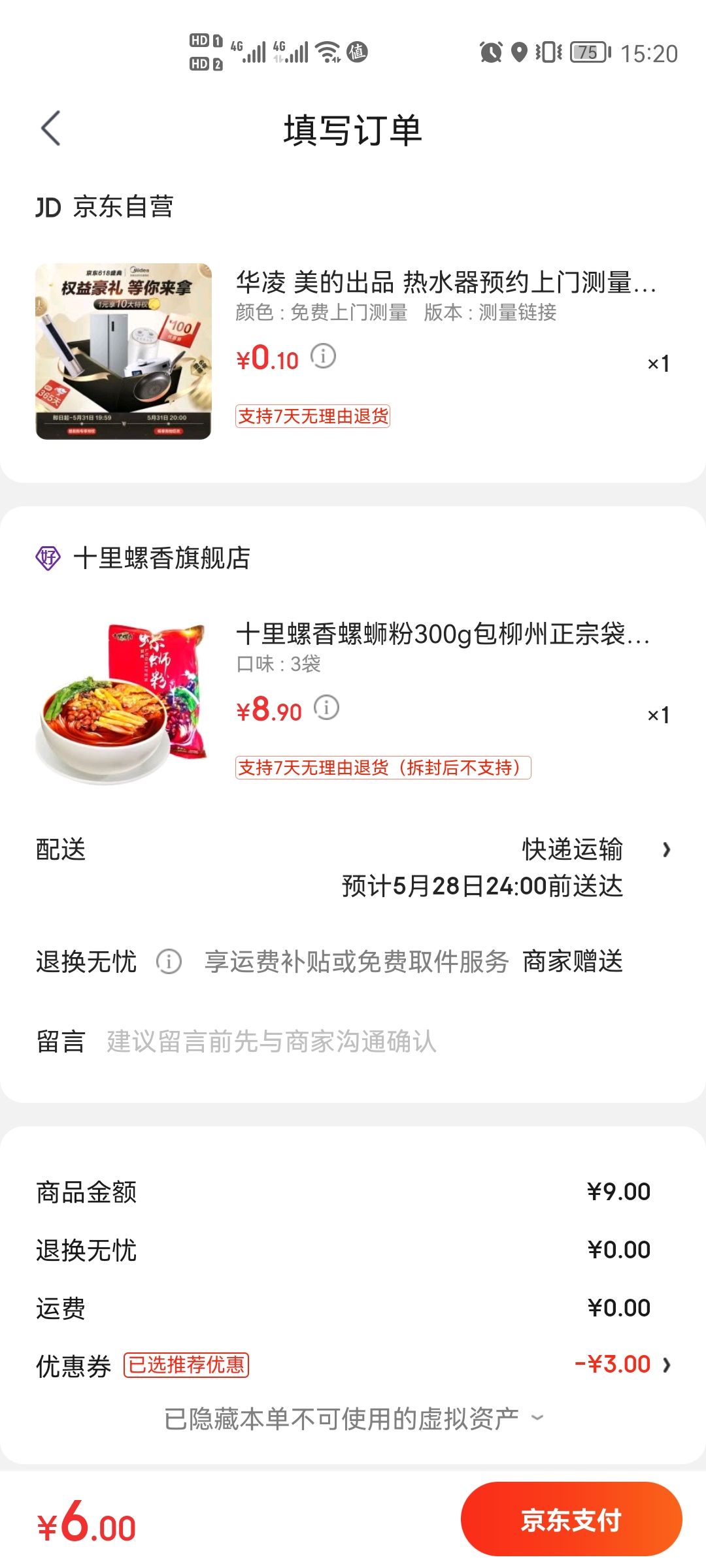Go back from the 填写订单 page
The image size is (706, 1568).
point(51,129)
